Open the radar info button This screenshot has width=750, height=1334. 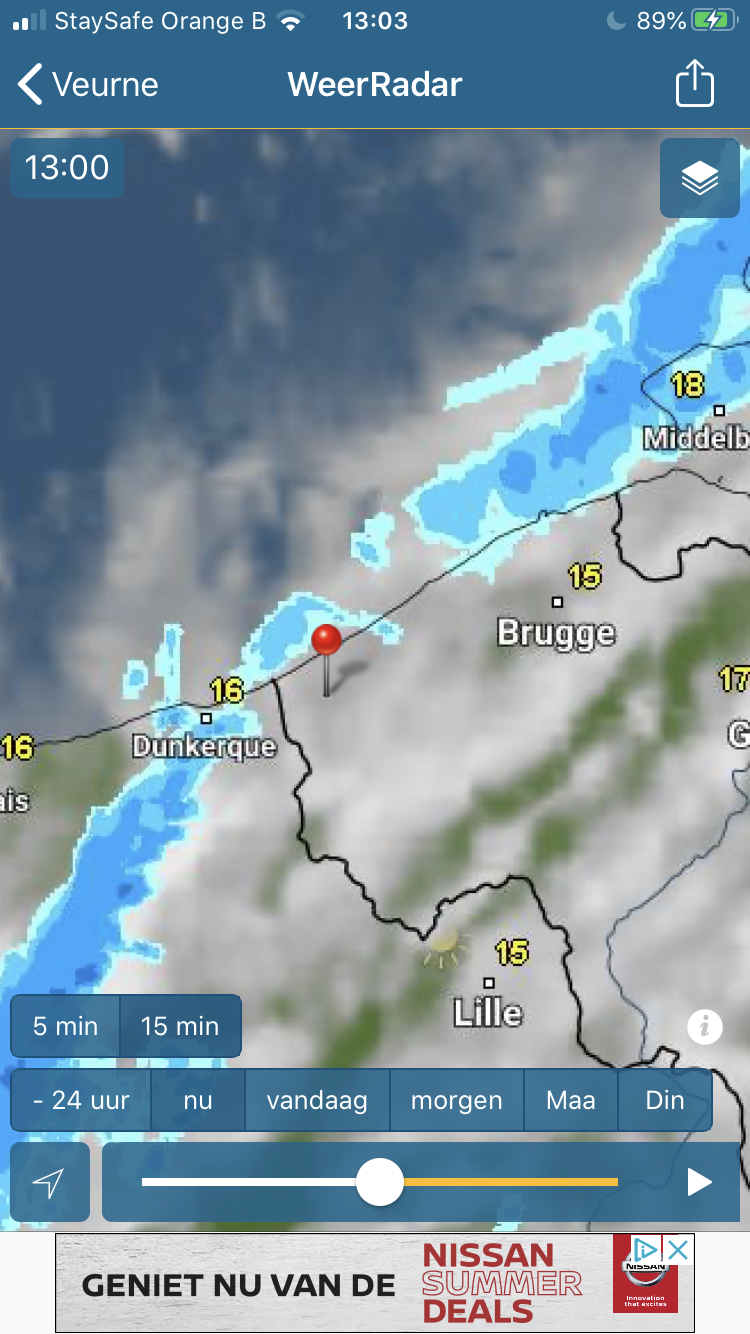(x=705, y=1027)
